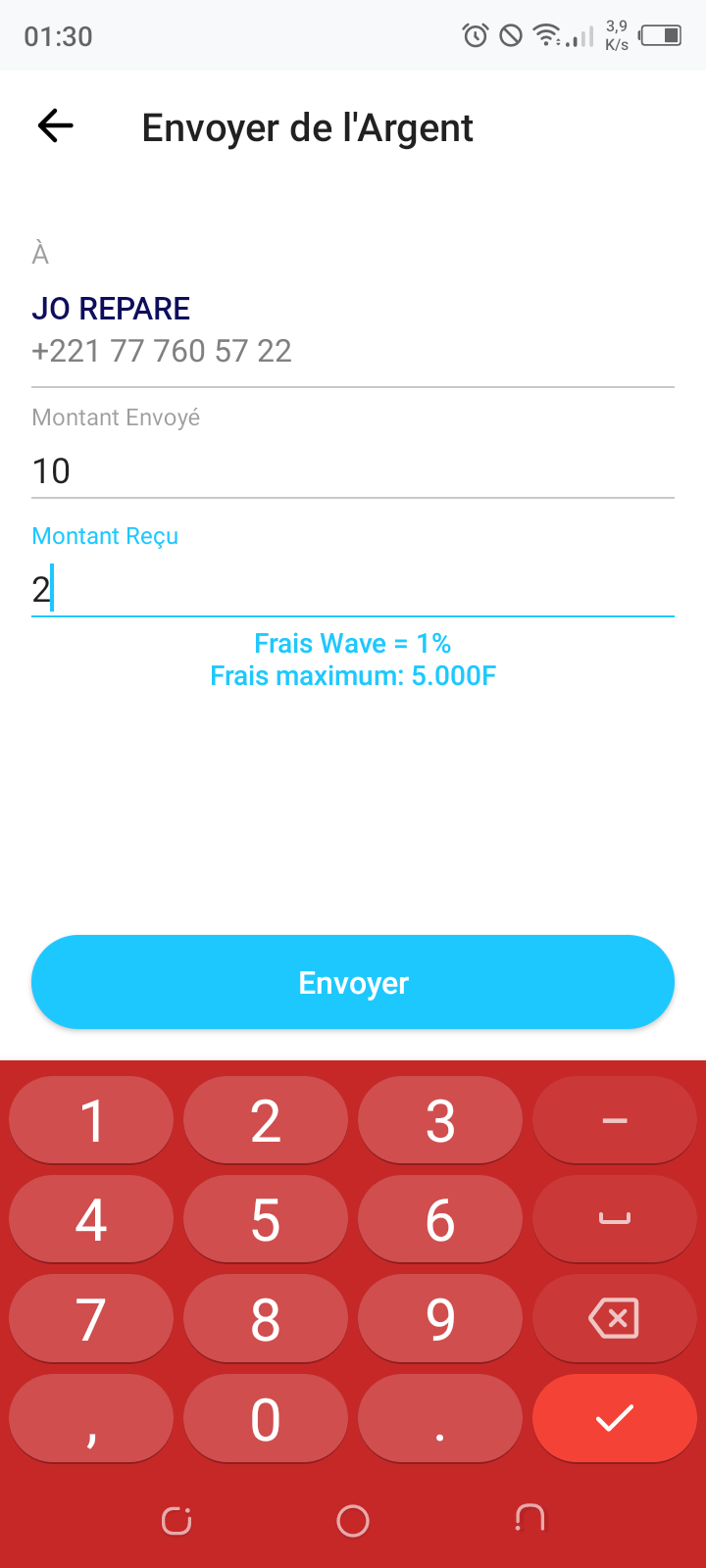The width and height of the screenshot is (706, 1568).
Task: Tap the Envoyer button to send money
Action: (x=353, y=982)
